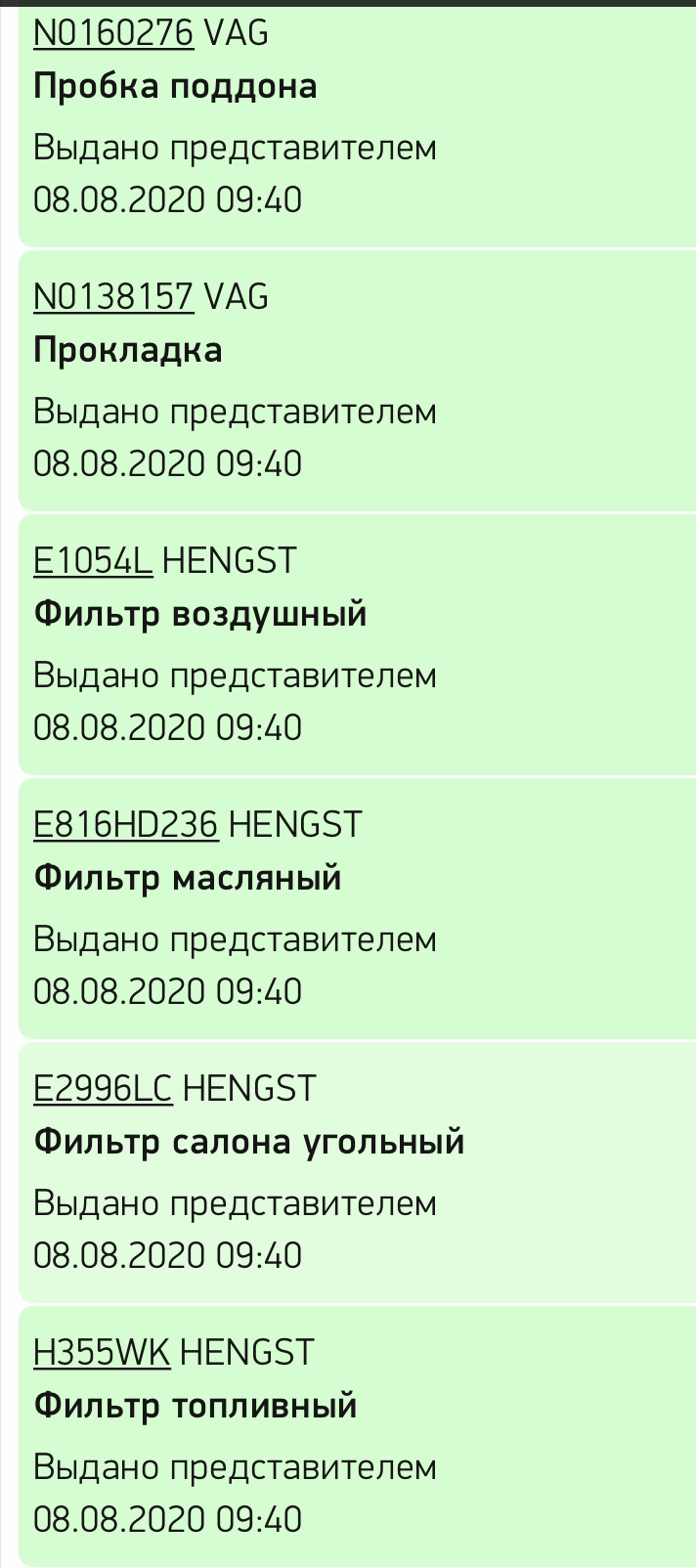
Task: View the E2996LC cabin filter link
Action: (103, 1089)
